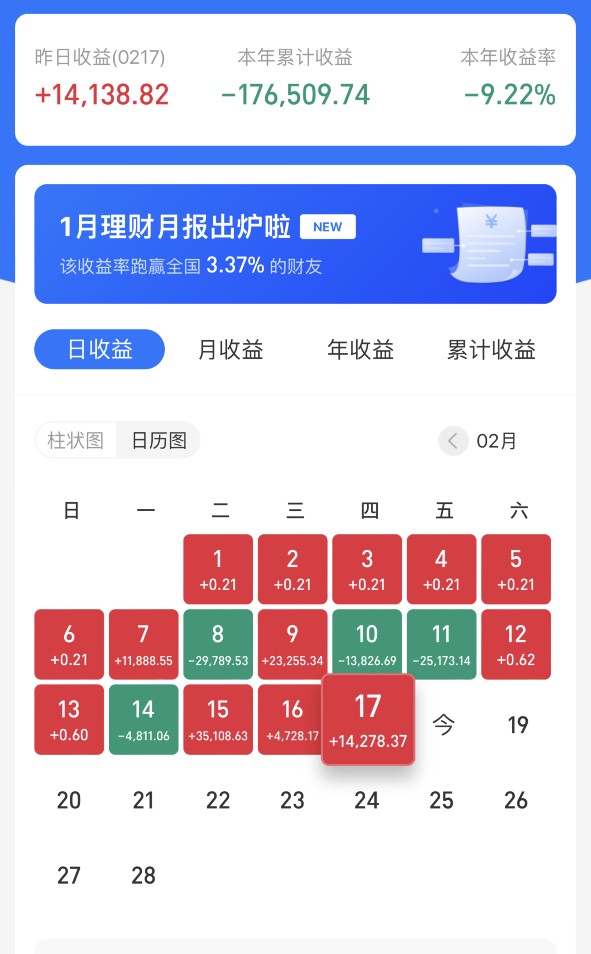Tap today's cell marked 今
Image resolution: width=591 pixels, height=954 pixels.
pos(443,725)
